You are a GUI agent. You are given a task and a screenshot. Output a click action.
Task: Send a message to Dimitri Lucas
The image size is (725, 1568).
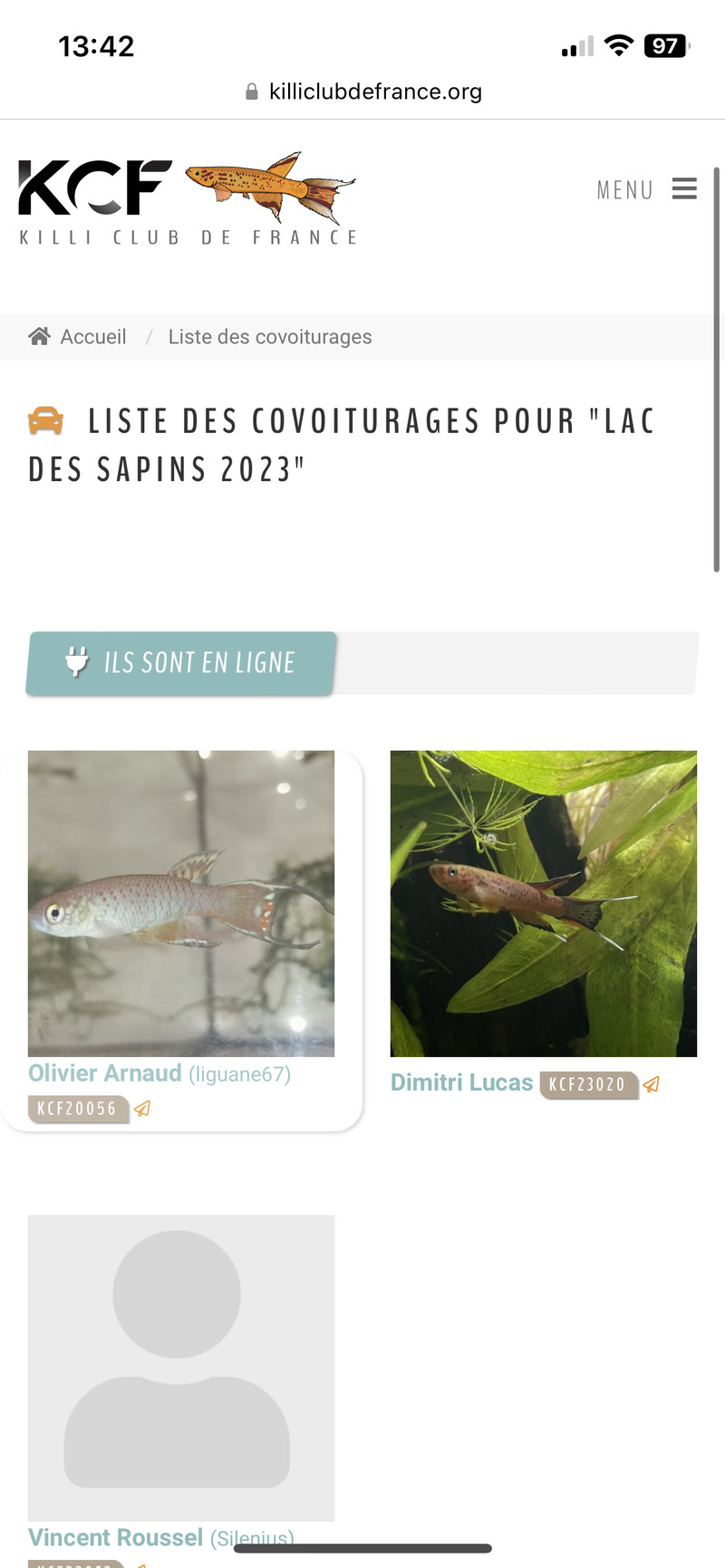(652, 1083)
